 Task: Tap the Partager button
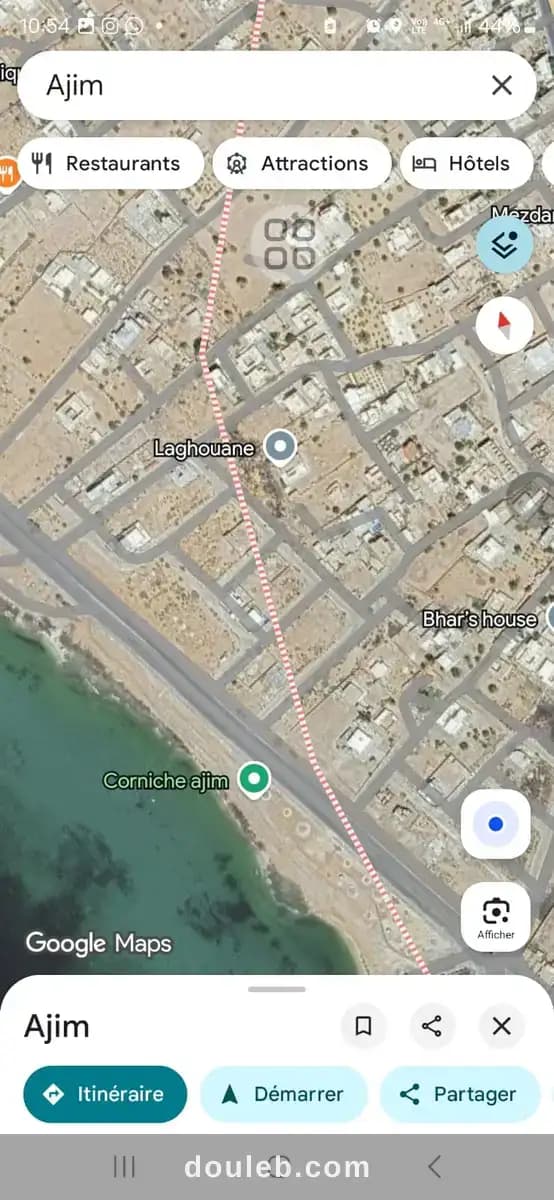tap(458, 1094)
